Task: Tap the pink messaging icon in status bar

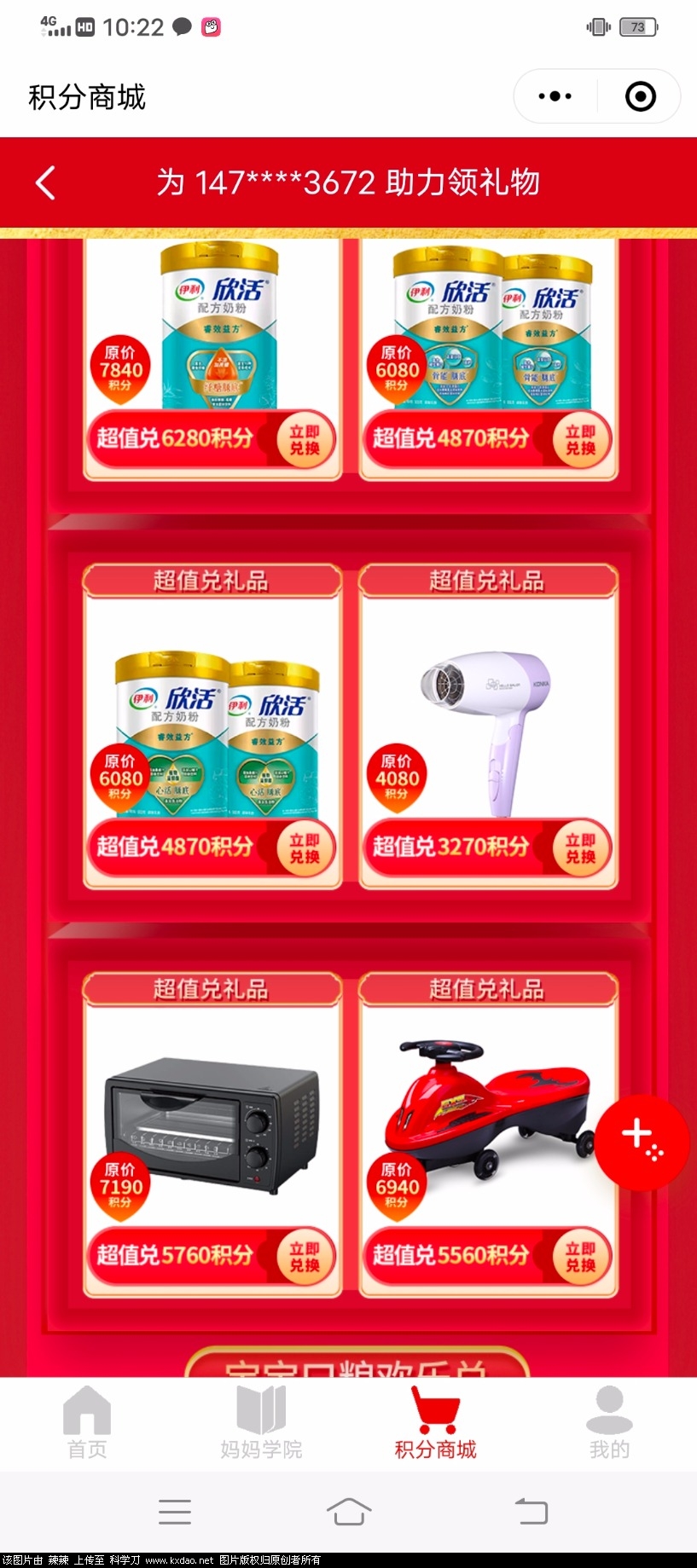Action: 210,26
